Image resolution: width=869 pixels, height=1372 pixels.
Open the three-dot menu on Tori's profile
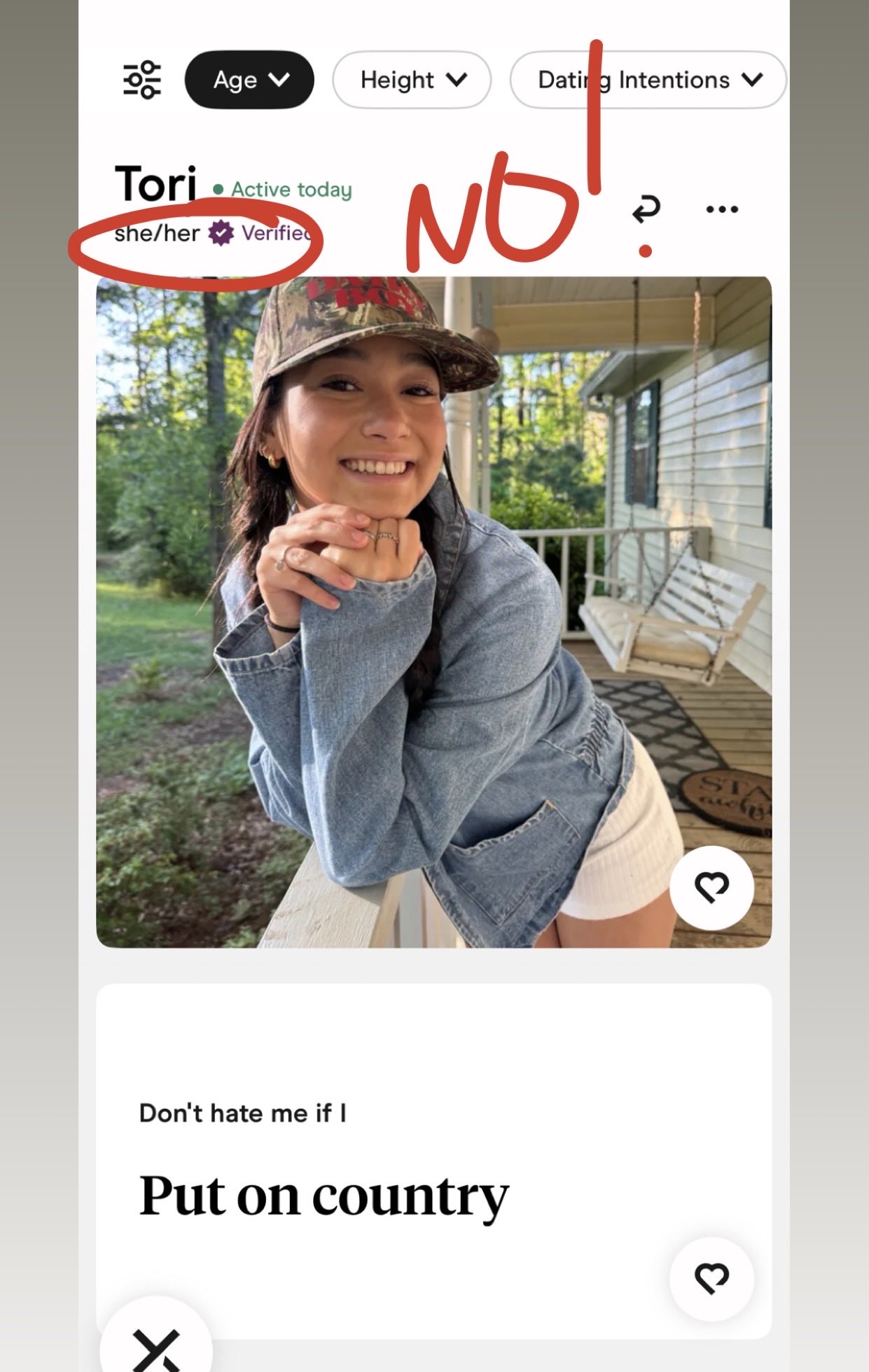(722, 209)
